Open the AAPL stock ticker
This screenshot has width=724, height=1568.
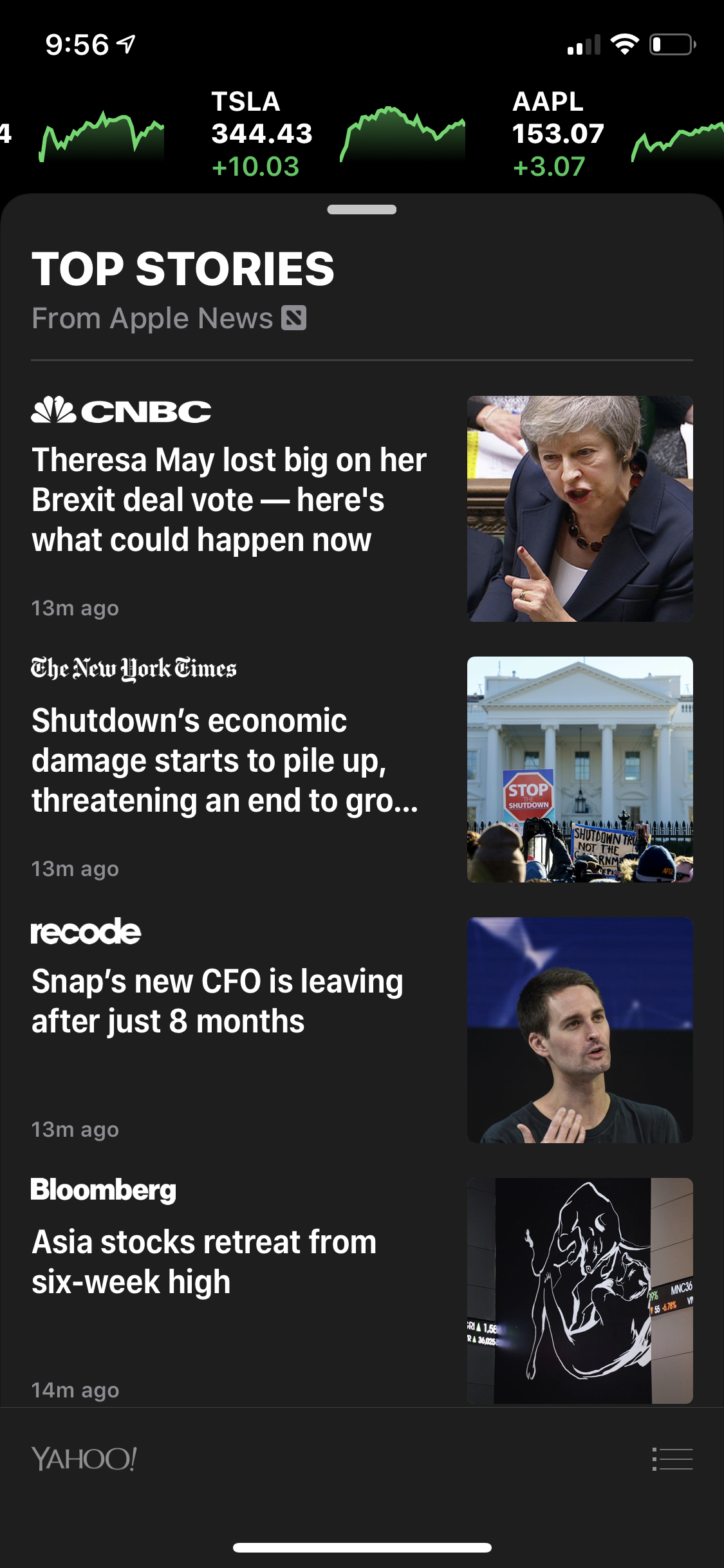(x=618, y=134)
